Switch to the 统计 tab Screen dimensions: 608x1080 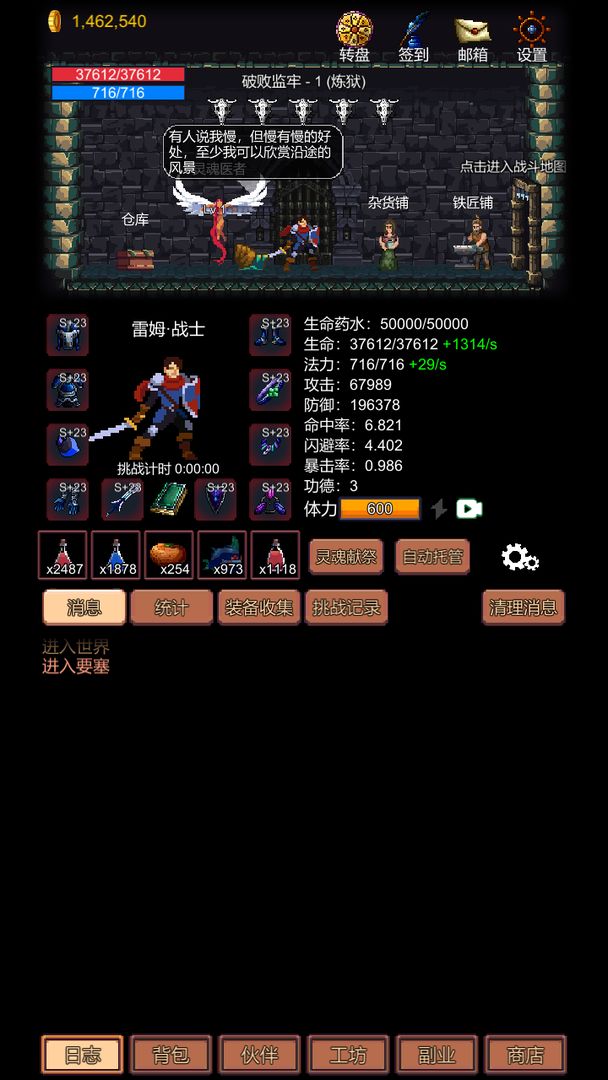click(x=171, y=607)
